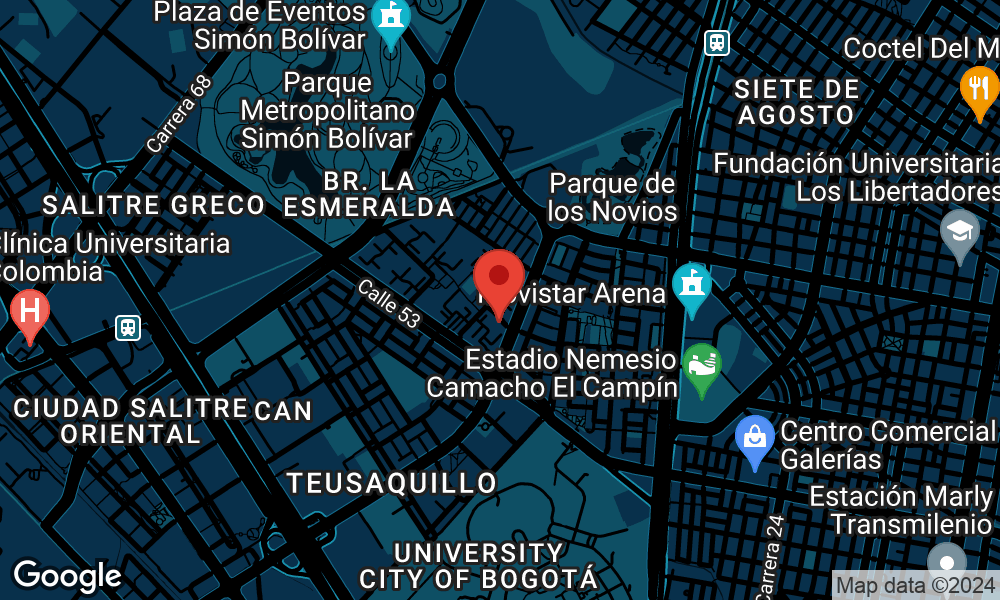
Task: Open the transit station icon near Siete de Agosto
Action: 716,43
